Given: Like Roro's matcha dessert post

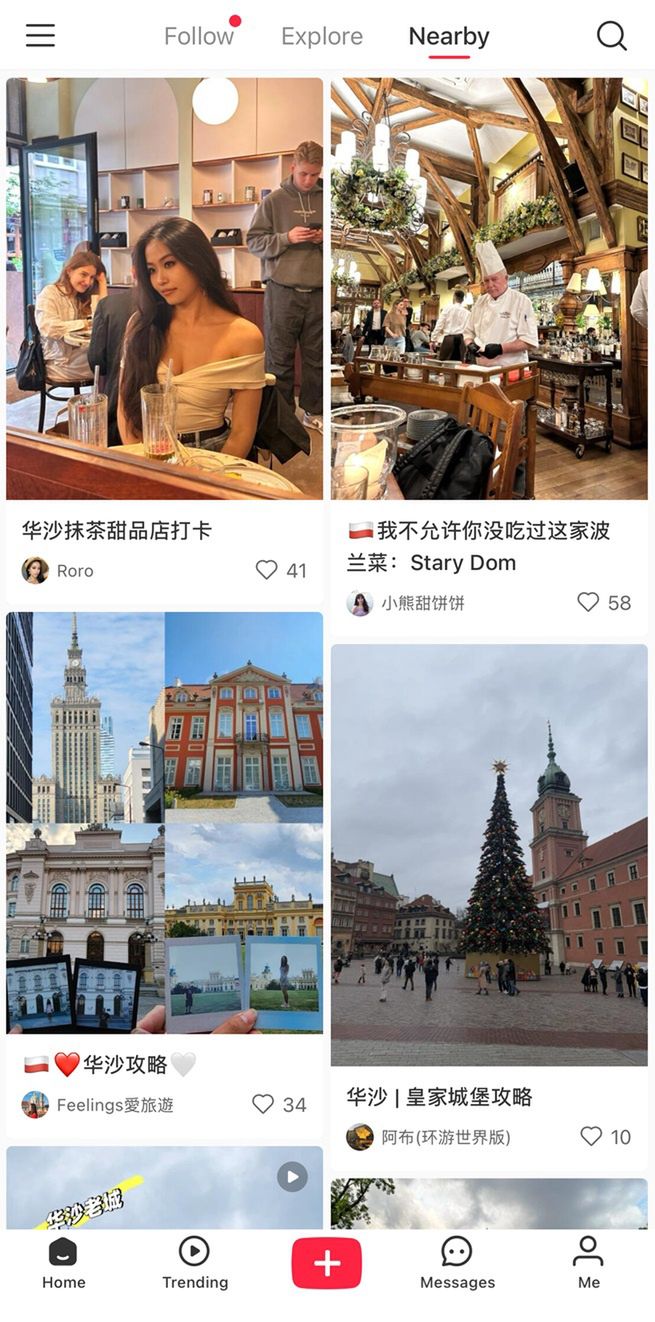Looking at the screenshot, I should click(x=266, y=570).
